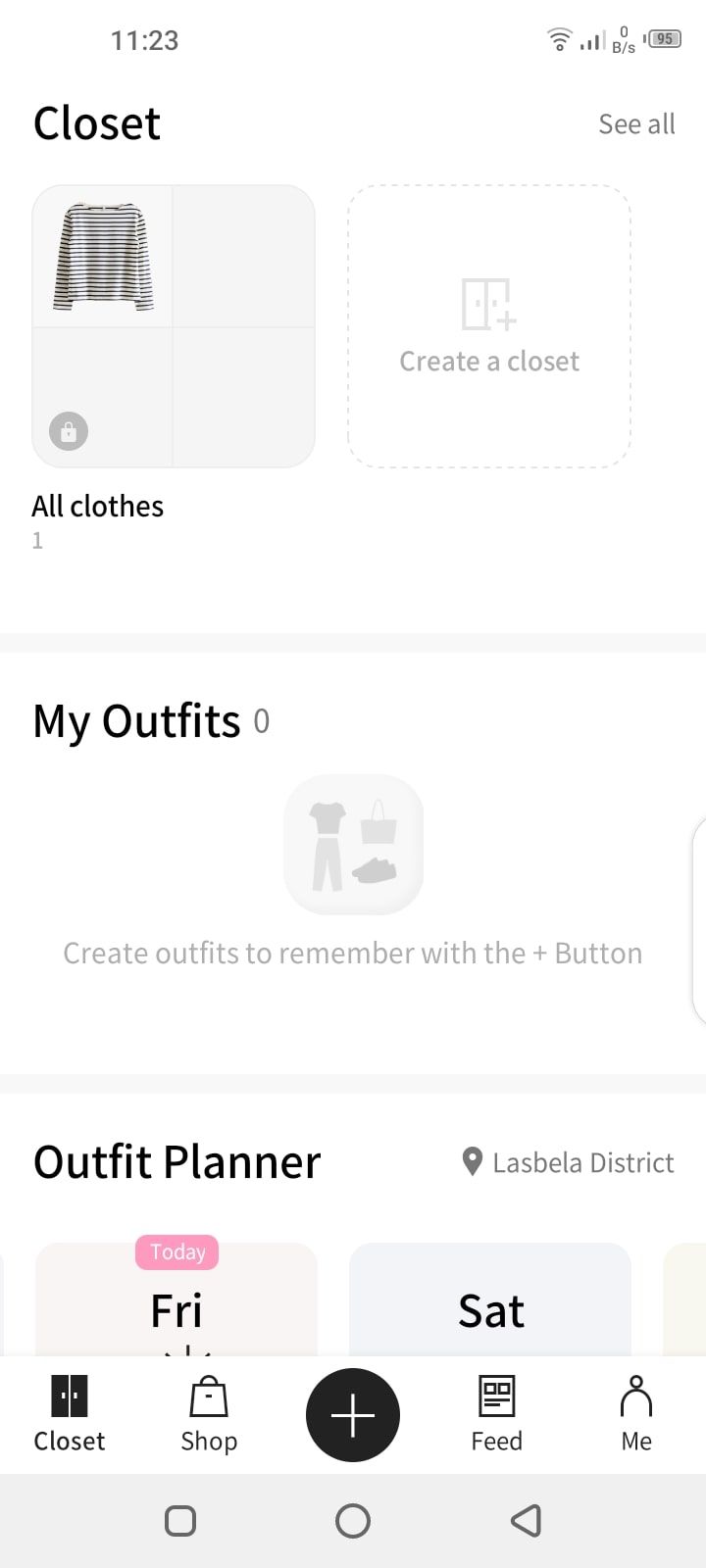Toggle the lock on the All clothes closet

point(66,430)
